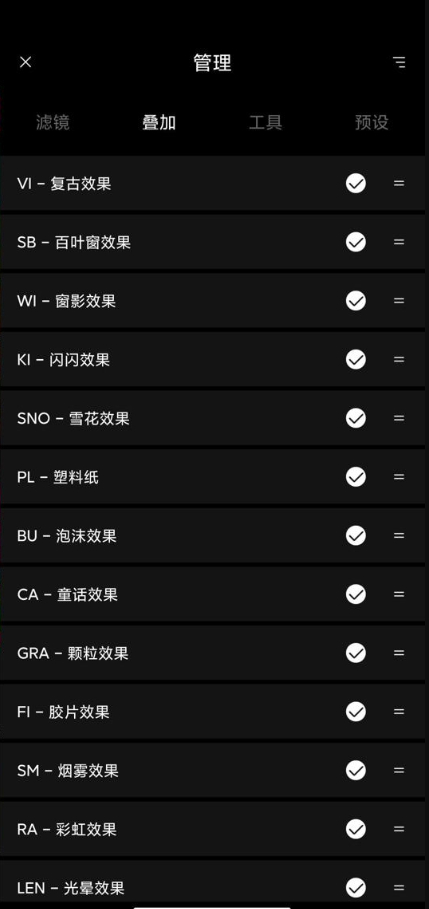Switch to the 滤镜 tab

tap(53, 122)
